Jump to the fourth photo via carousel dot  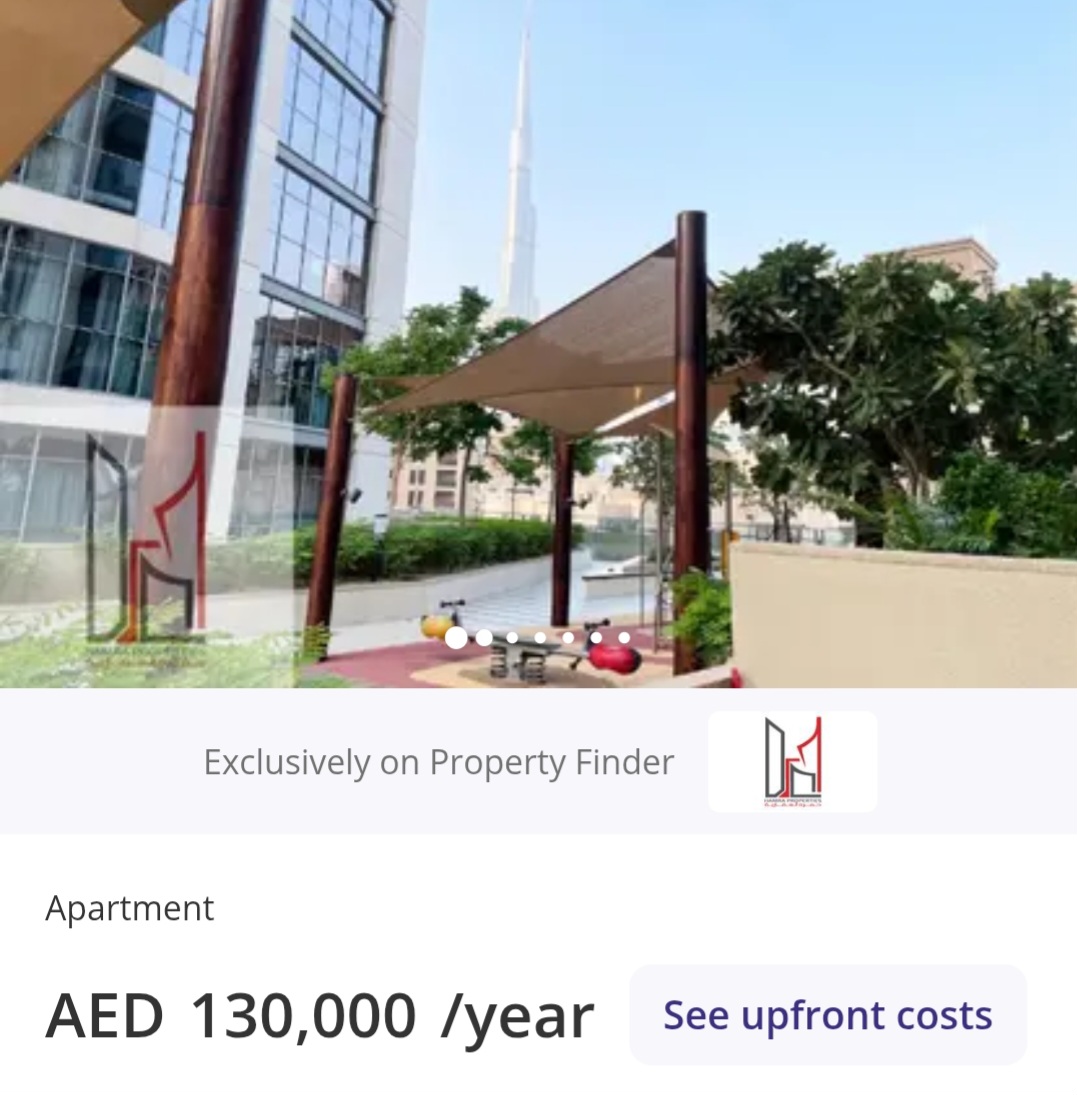click(x=540, y=638)
